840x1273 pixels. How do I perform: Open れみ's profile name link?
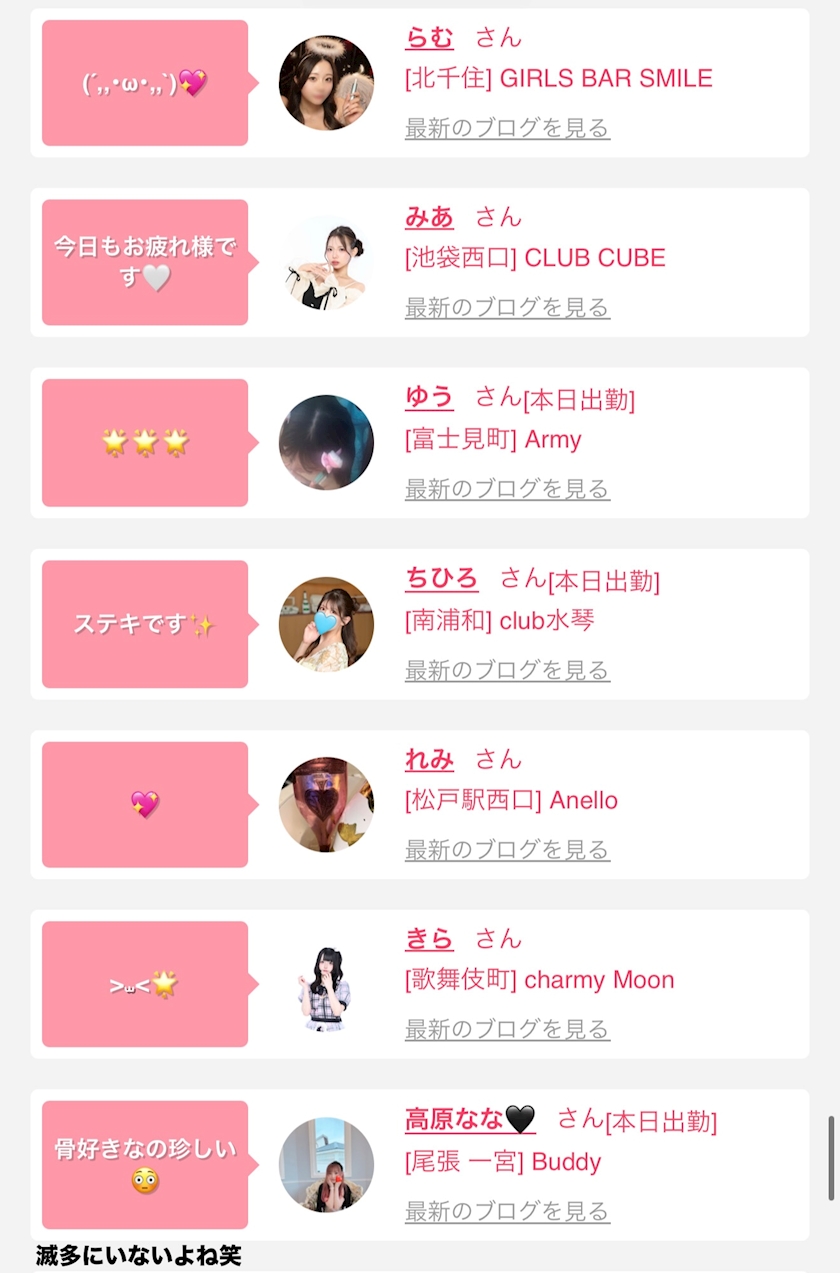tap(429, 760)
